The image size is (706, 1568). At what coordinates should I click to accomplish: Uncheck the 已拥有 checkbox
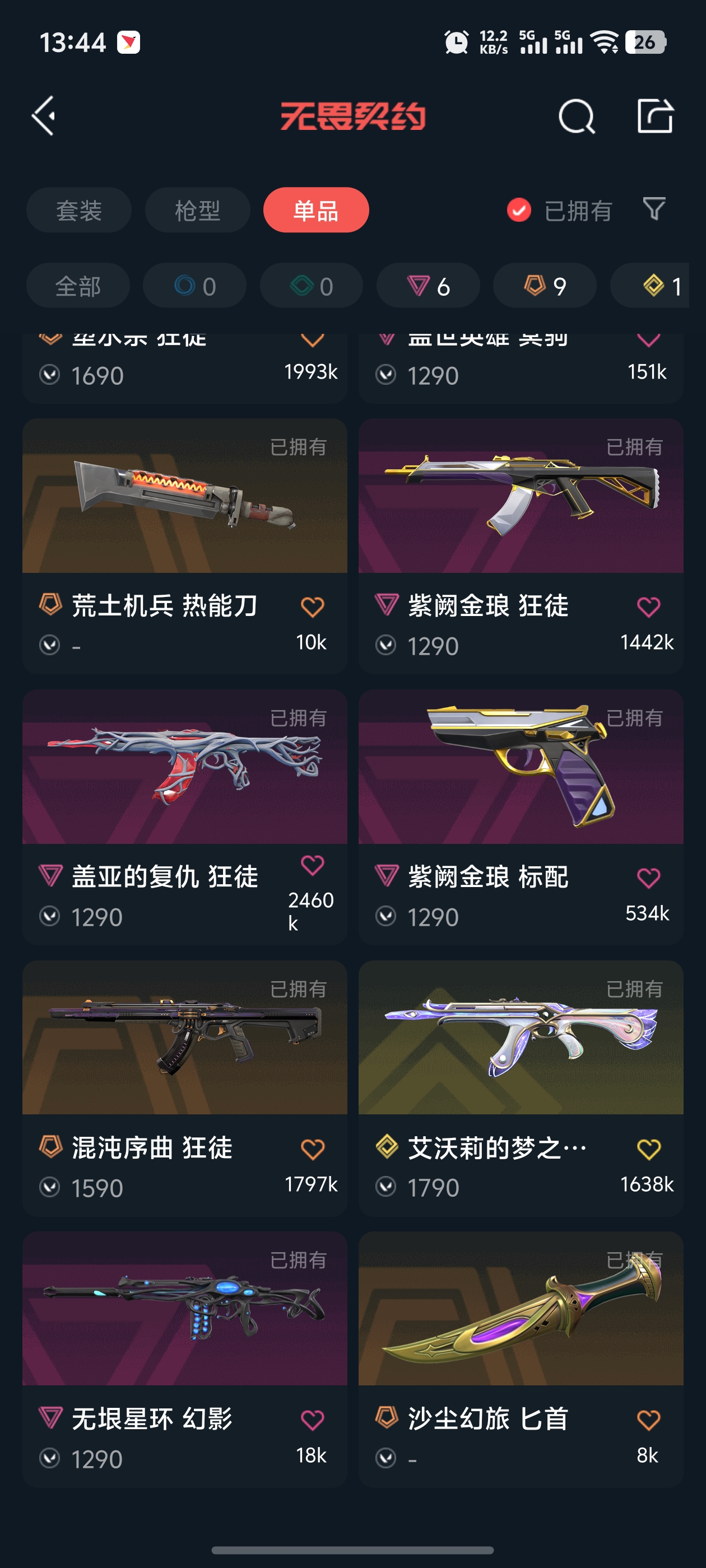519,211
